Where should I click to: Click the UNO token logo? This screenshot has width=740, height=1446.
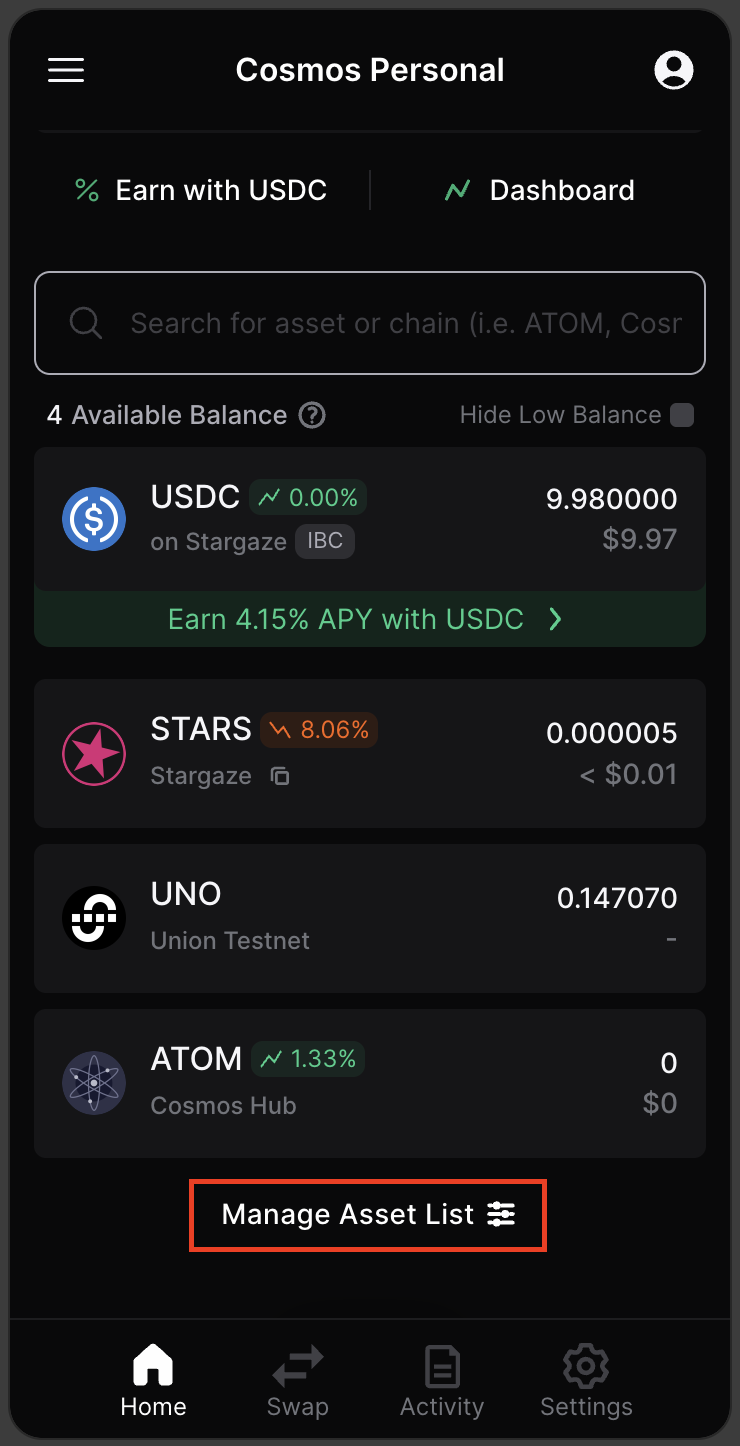94,917
